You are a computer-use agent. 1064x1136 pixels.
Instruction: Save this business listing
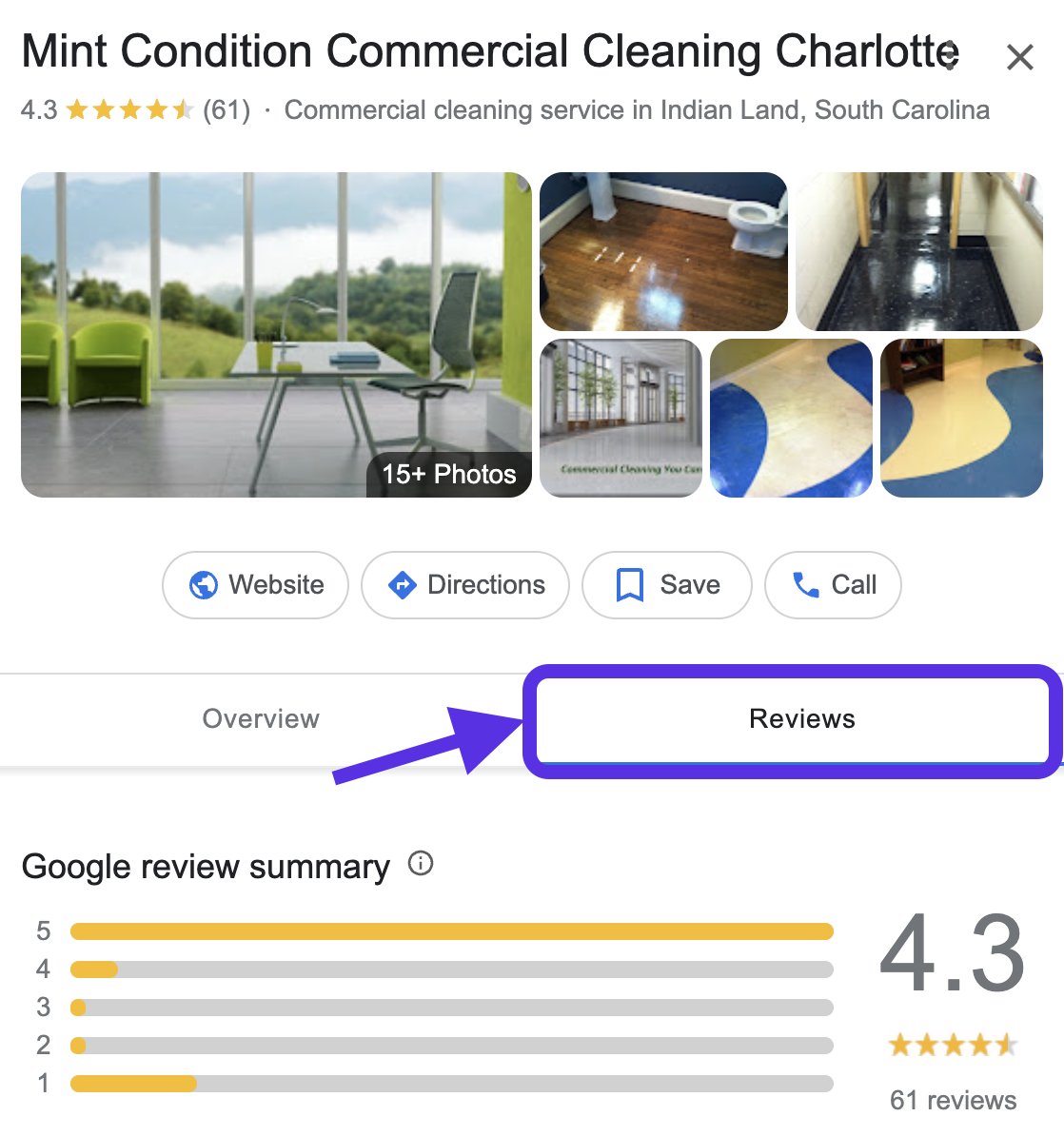pos(666,584)
